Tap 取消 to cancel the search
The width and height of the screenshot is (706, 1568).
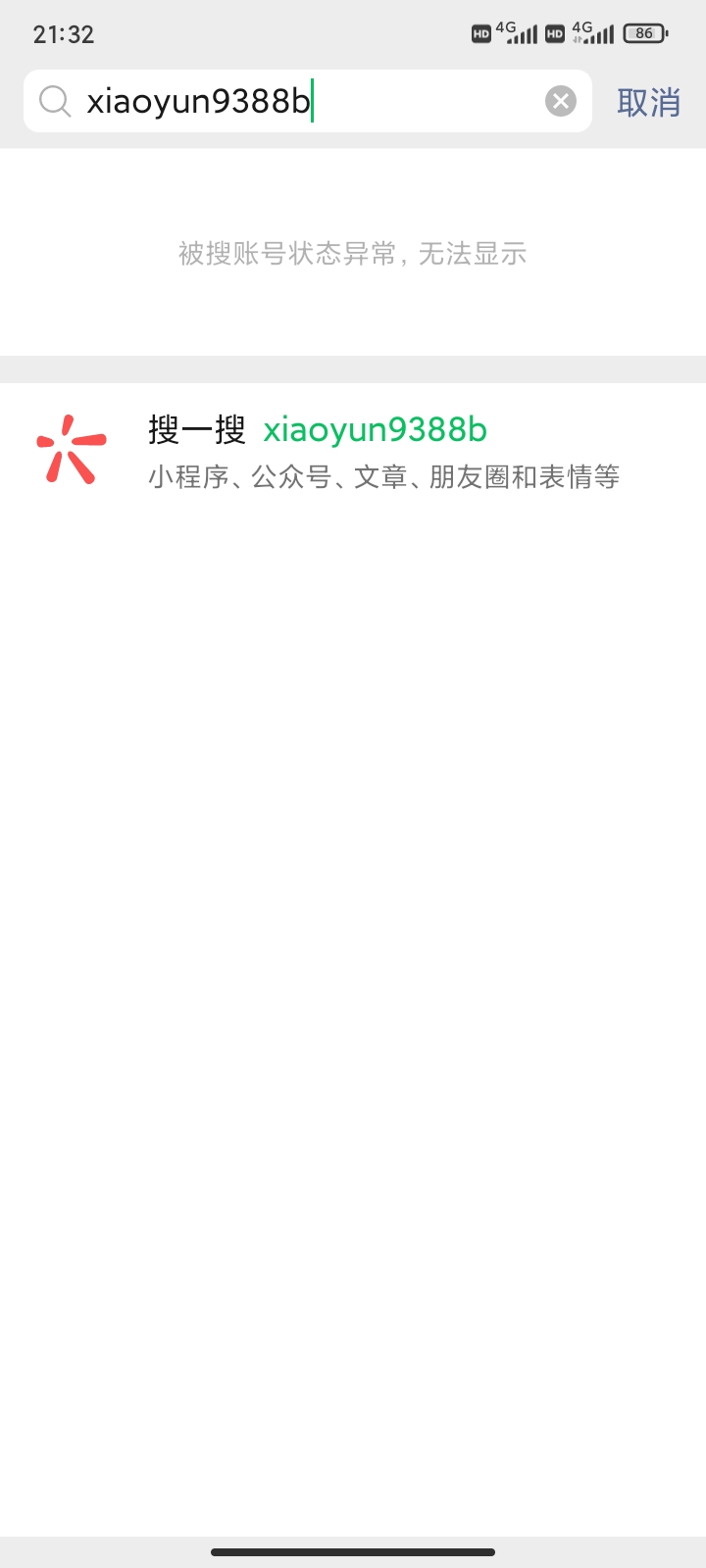pos(648,102)
